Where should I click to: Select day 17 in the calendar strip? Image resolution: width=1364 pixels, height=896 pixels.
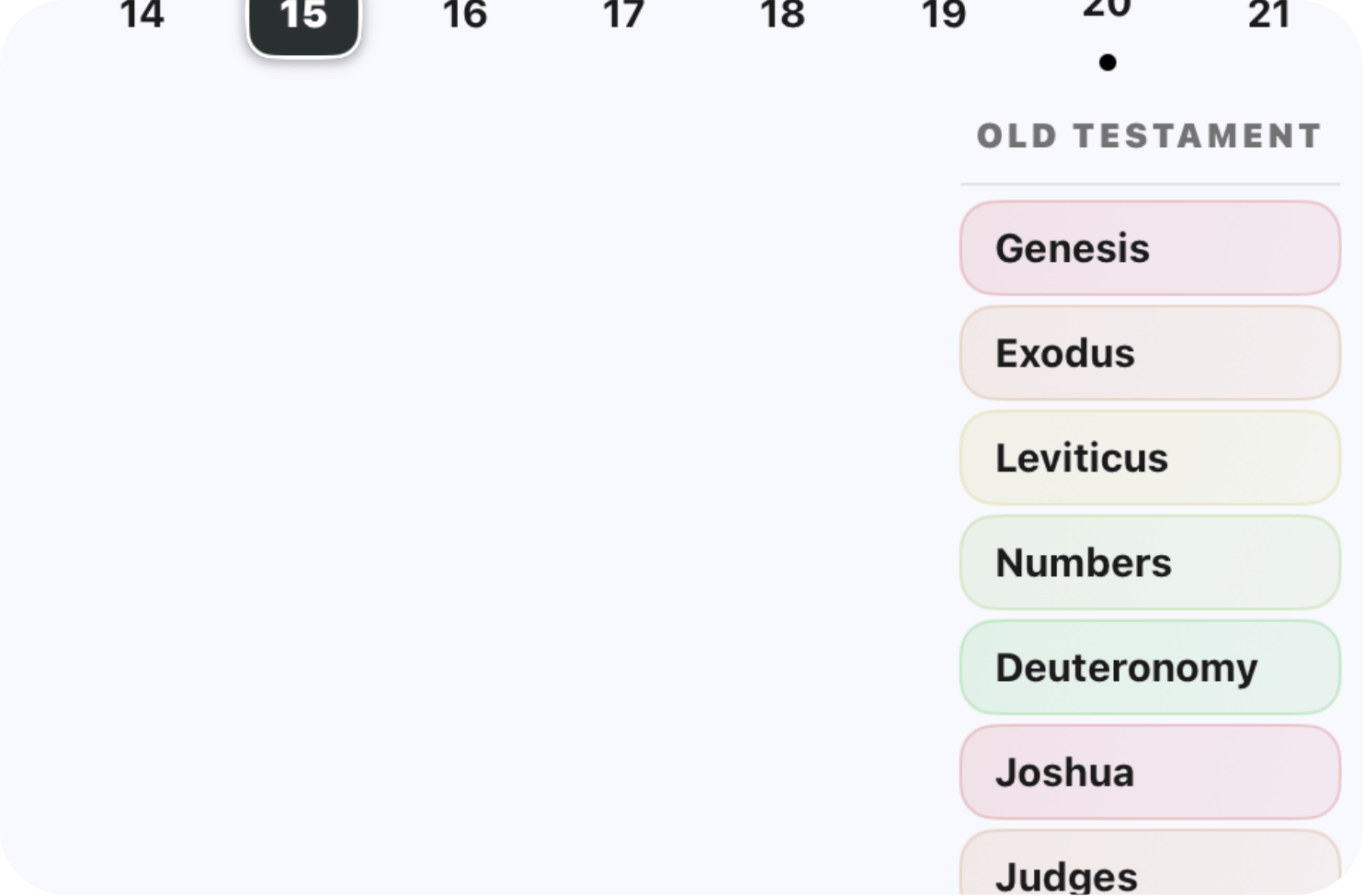624,17
